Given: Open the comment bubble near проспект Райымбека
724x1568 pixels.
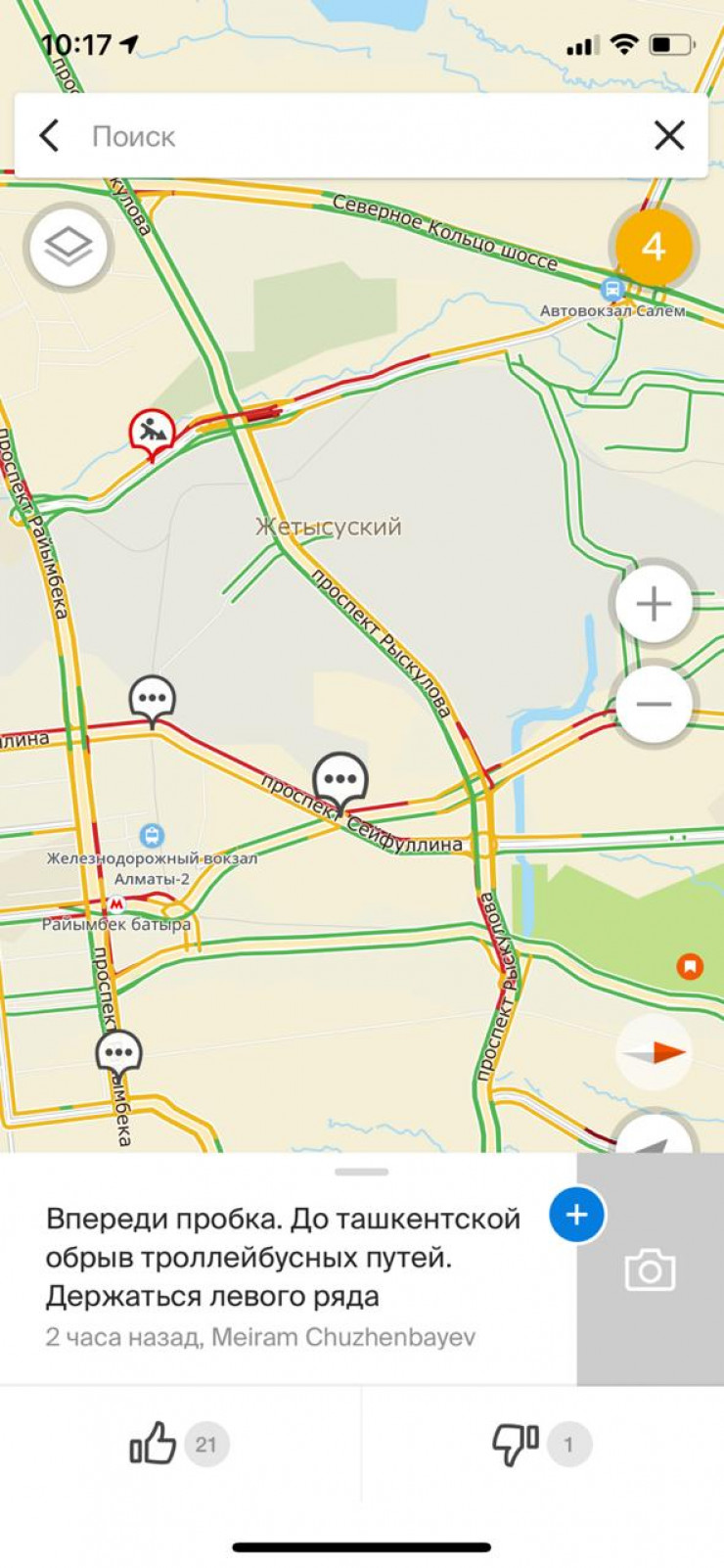Looking at the screenshot, I should tap(118, 1054).
